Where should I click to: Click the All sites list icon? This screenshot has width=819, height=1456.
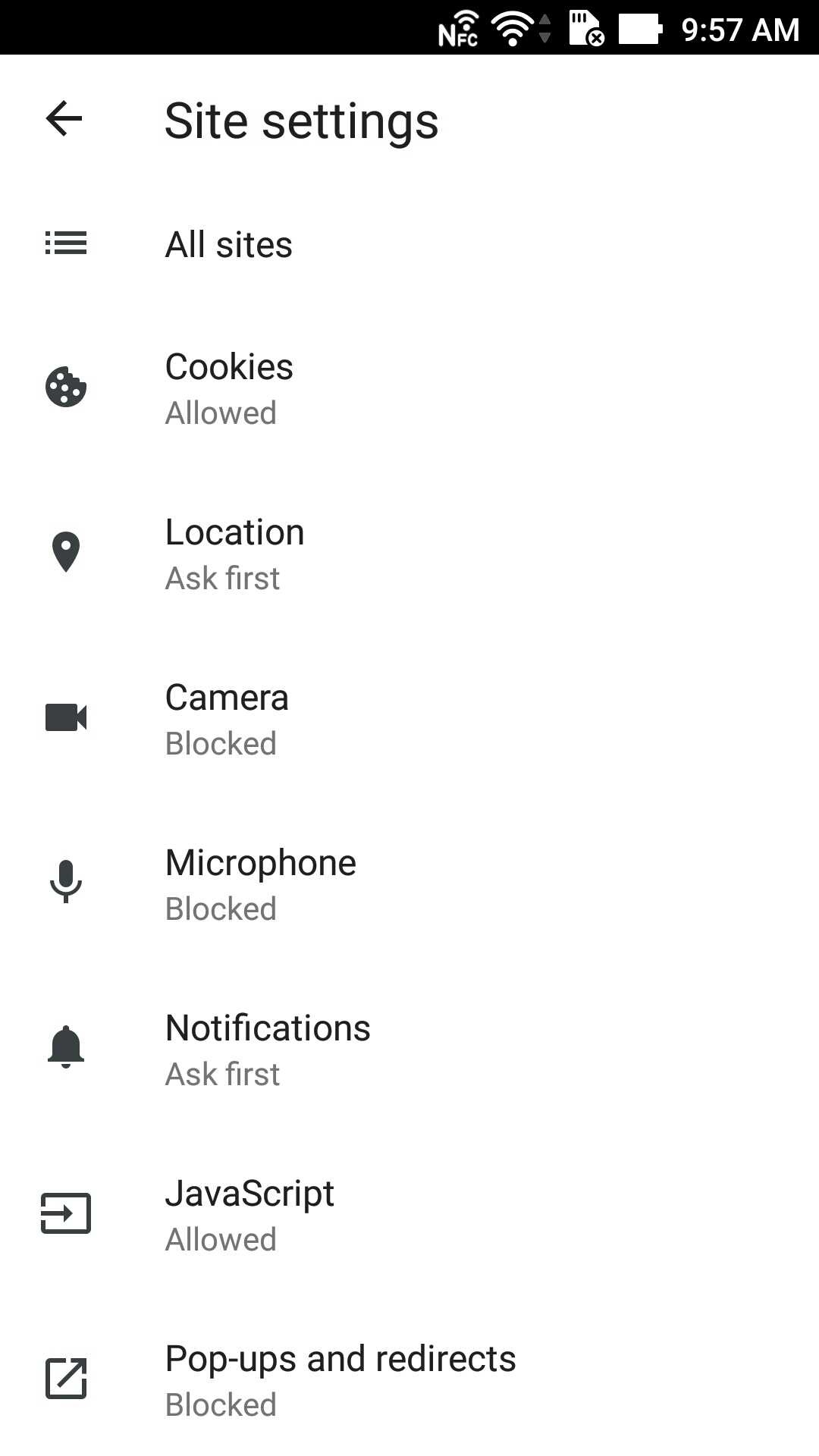pyautogui.click(x=65, y=243)
